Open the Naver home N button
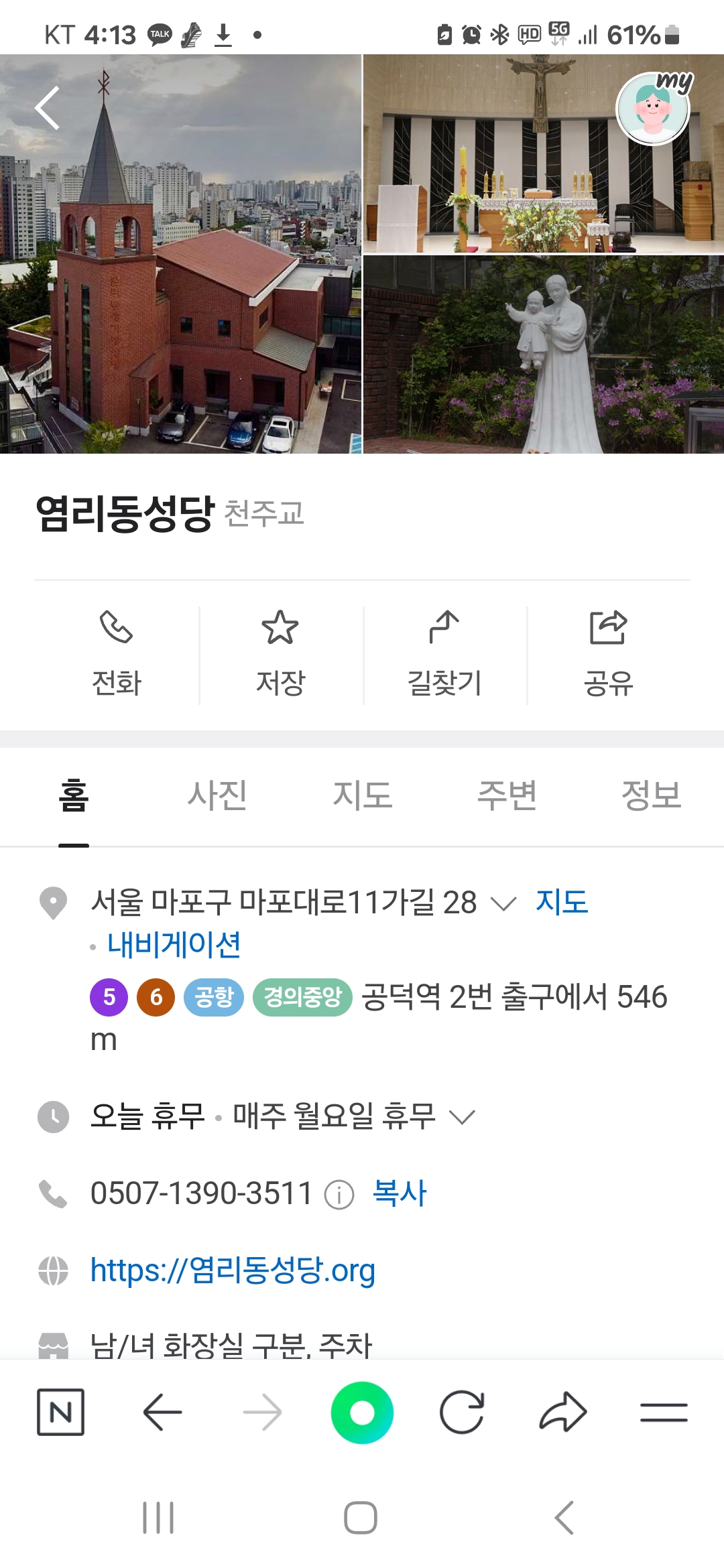Image resolution: width=724 pixels, height=1568 pixels. point(60,1413)
